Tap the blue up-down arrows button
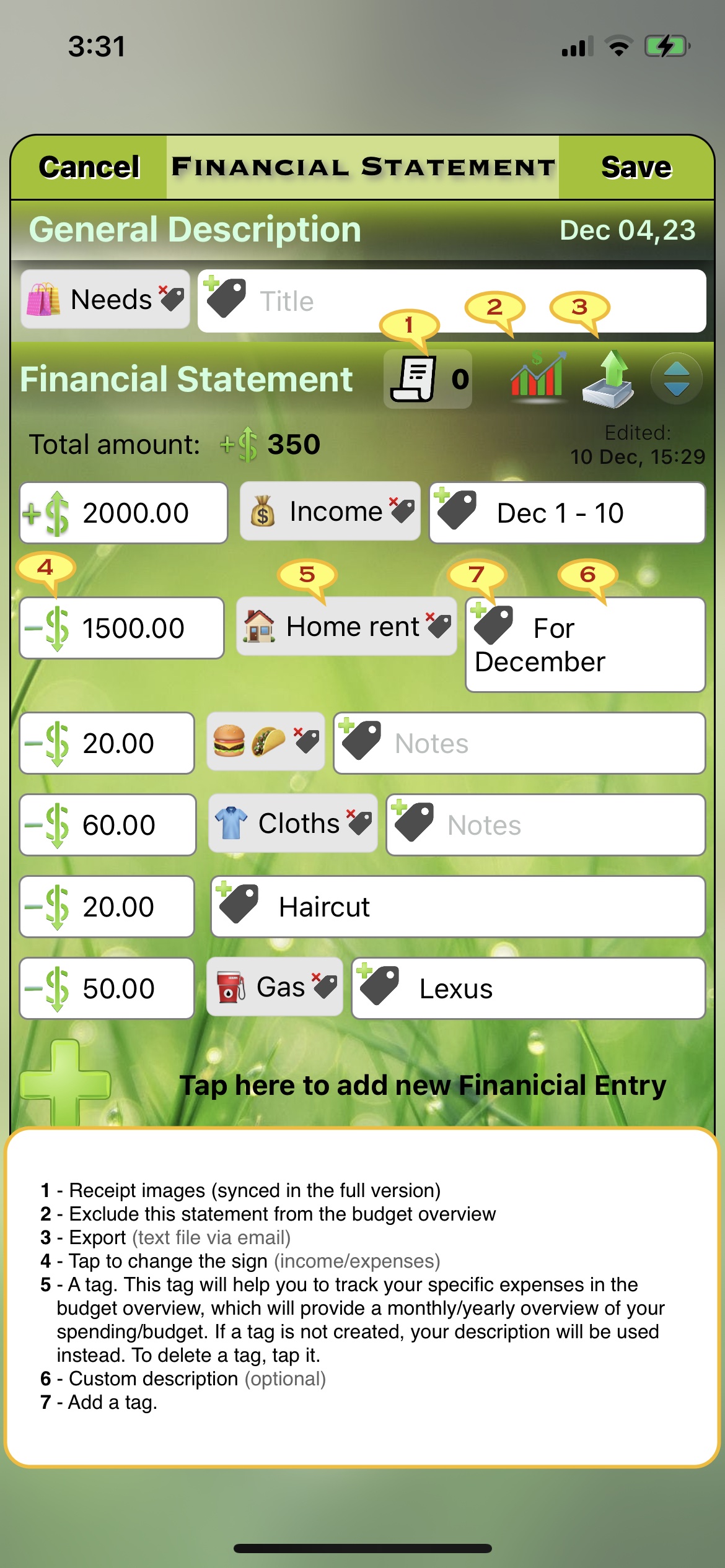Viewport: 725px width, 1568px height. click(x=676, y=379)
